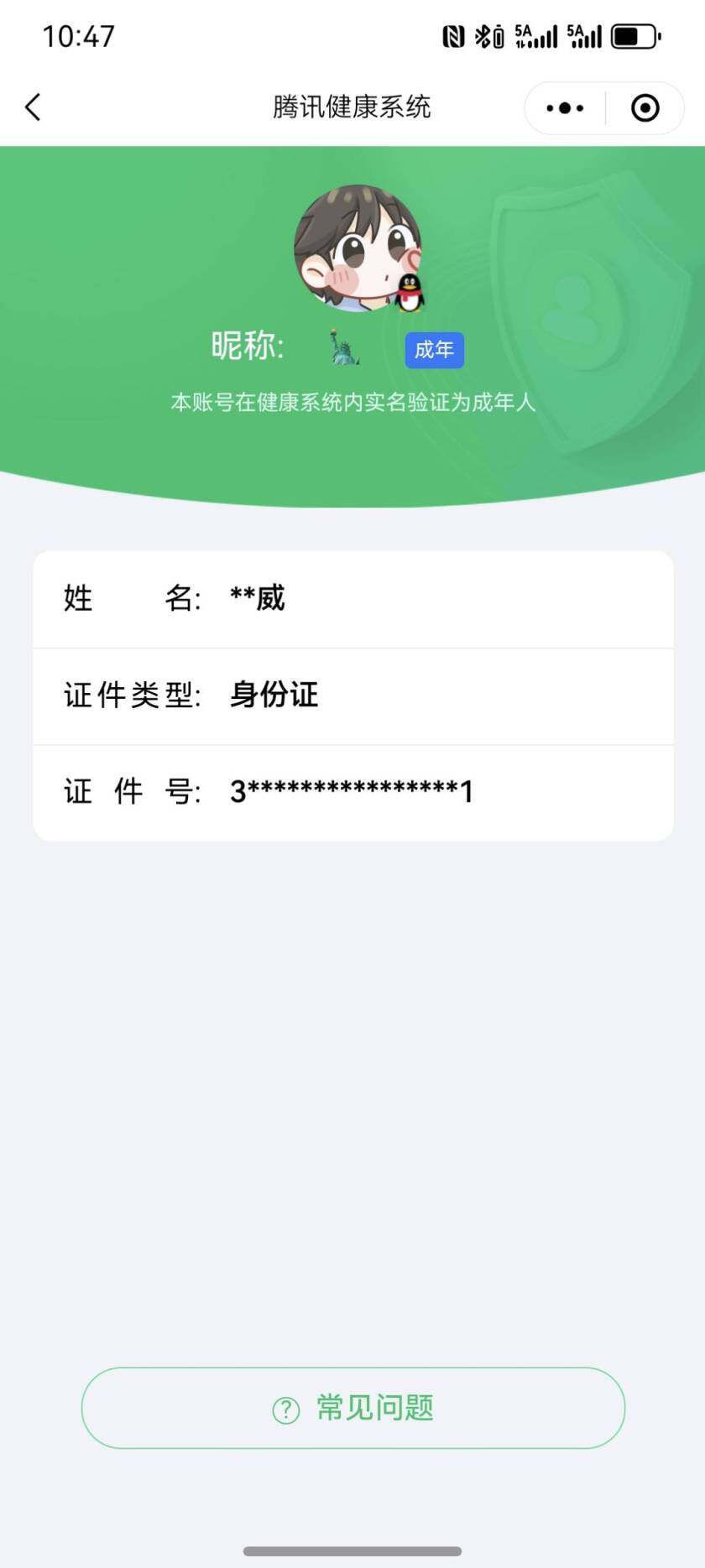Click the adult verification notice text
This screenshot has width=705, height=1568.
pos(352,404)
